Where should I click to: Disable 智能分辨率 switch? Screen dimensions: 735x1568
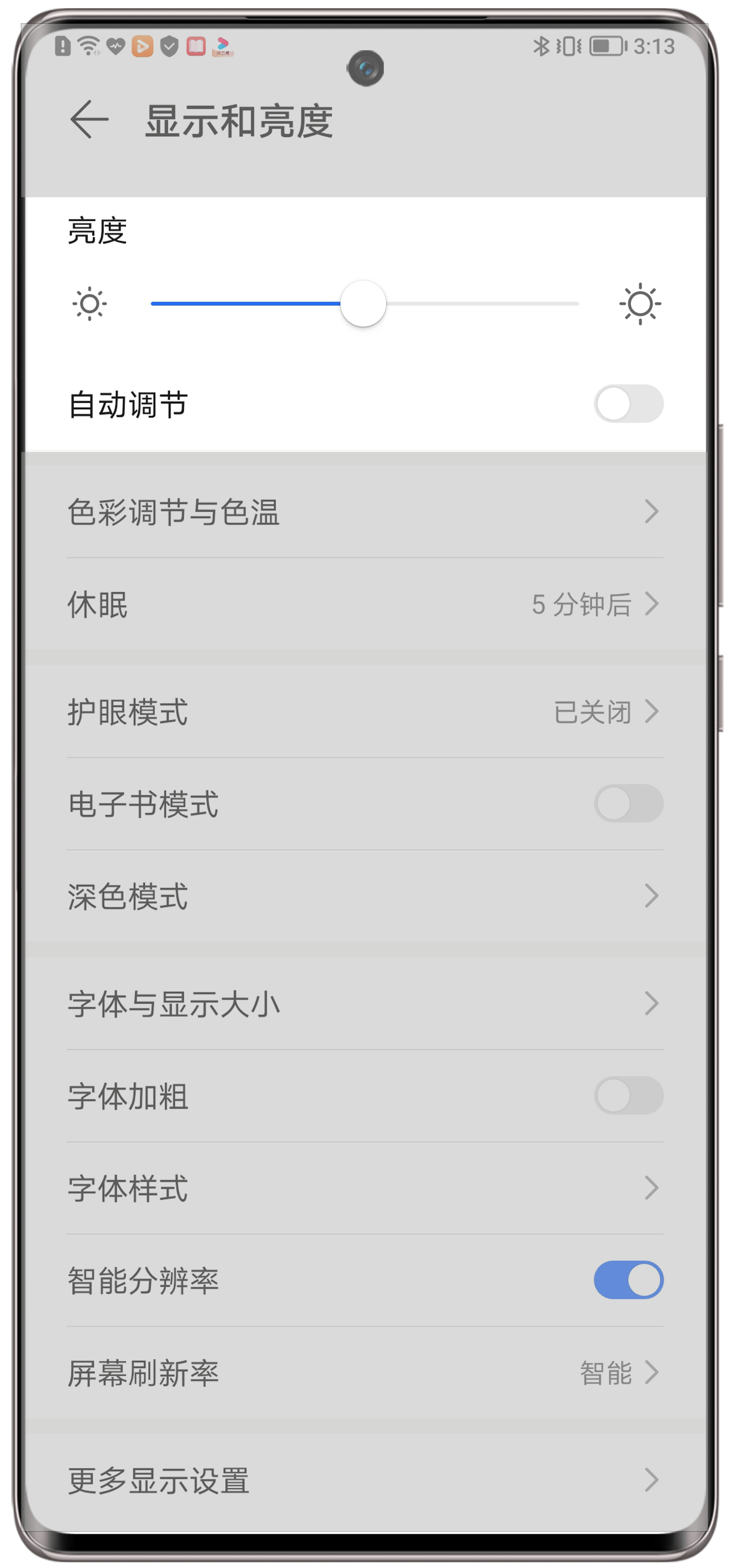(628, 1280)
